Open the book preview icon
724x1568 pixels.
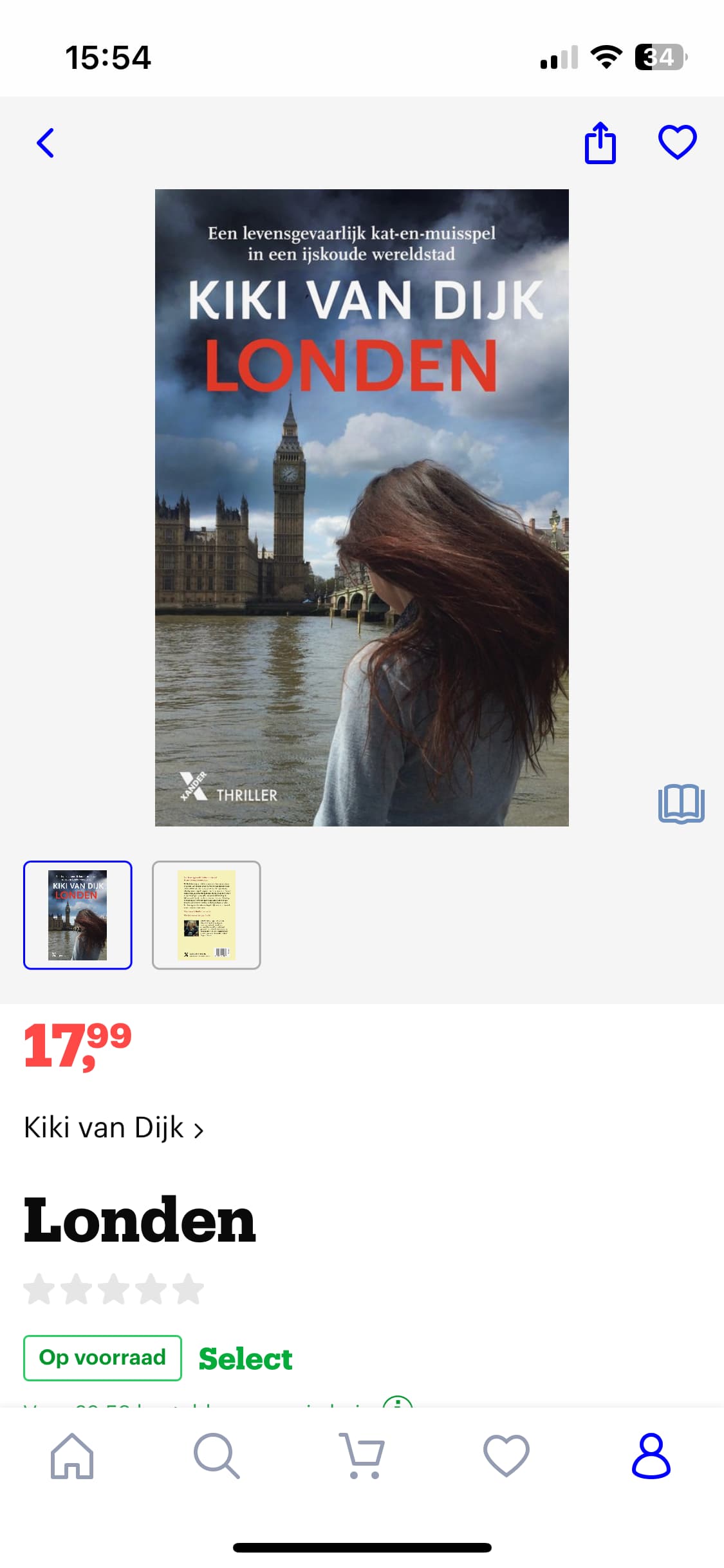(x=681, y=803)
